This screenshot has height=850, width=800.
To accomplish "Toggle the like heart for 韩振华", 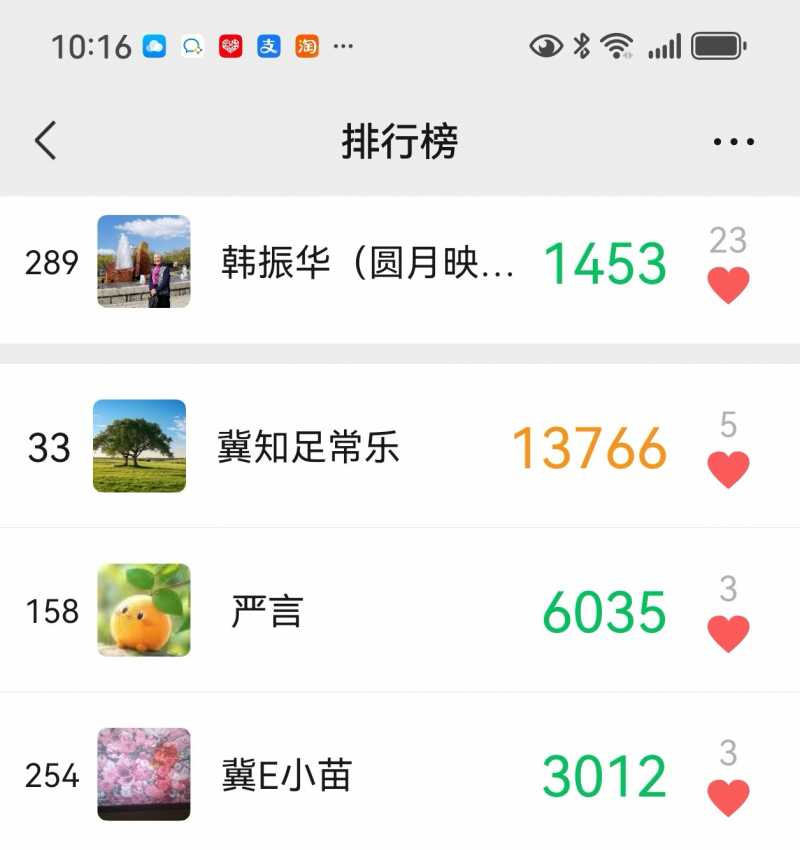I will coord(730,281).
